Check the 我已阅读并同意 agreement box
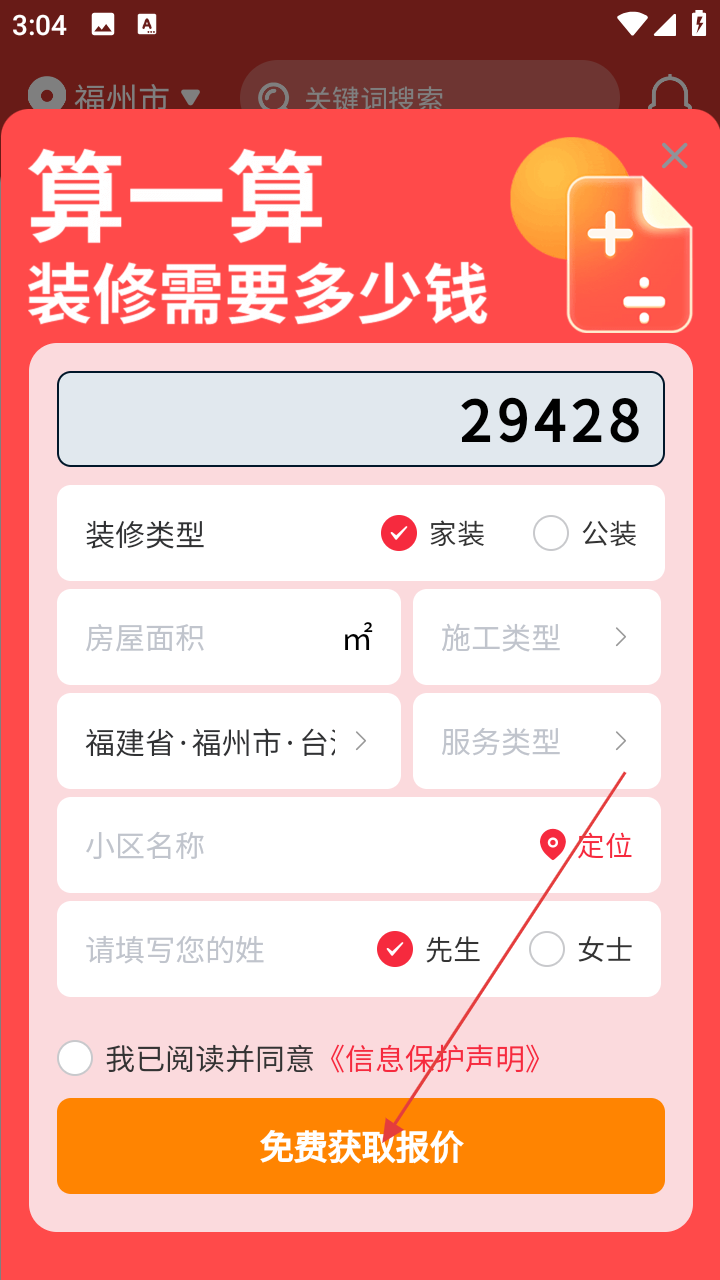720x1280 pixels. (75, 1058)
